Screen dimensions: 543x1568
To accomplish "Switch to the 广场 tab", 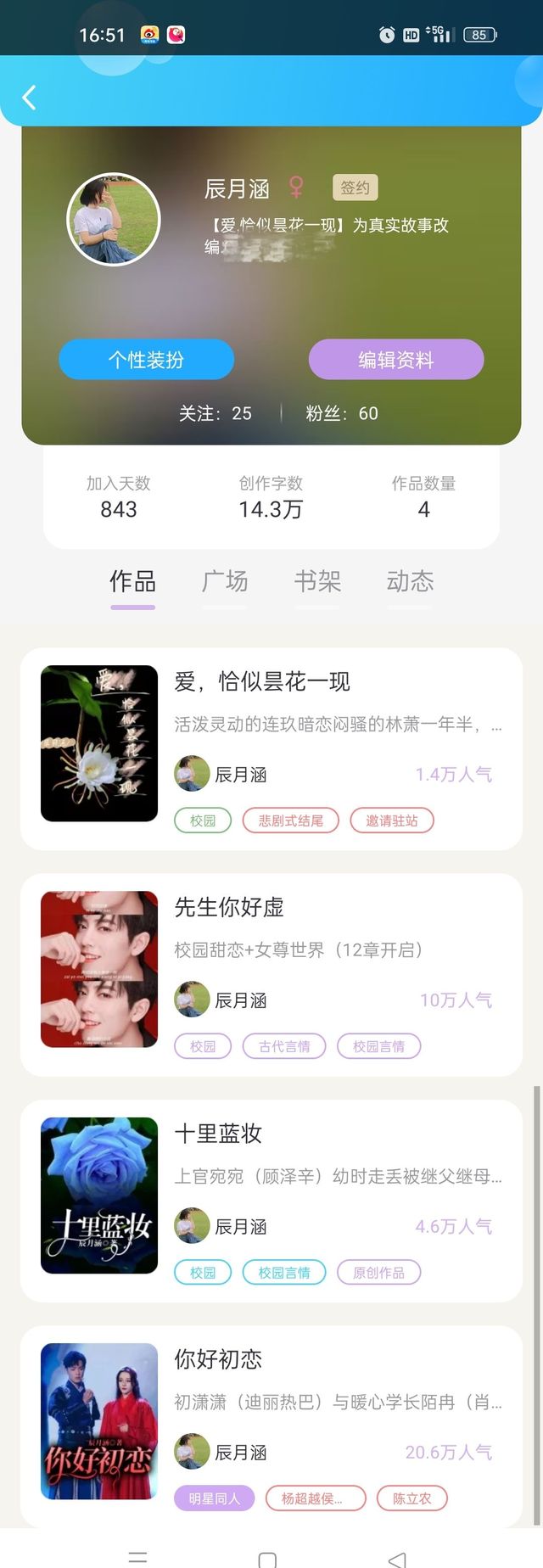I will pyautogui.click(x=225, y=581).
